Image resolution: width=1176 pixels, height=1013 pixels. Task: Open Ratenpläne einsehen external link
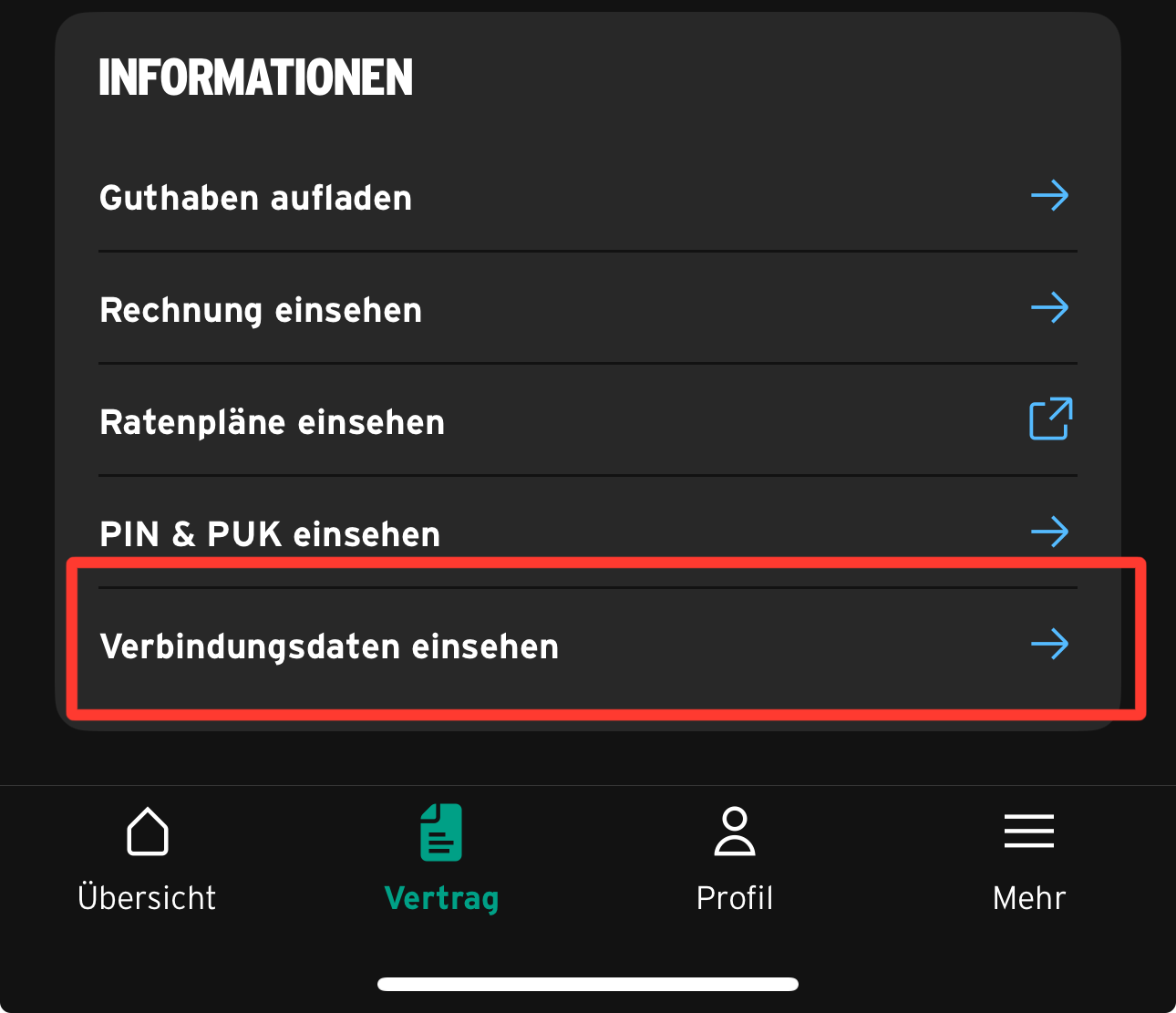point(587,421)
